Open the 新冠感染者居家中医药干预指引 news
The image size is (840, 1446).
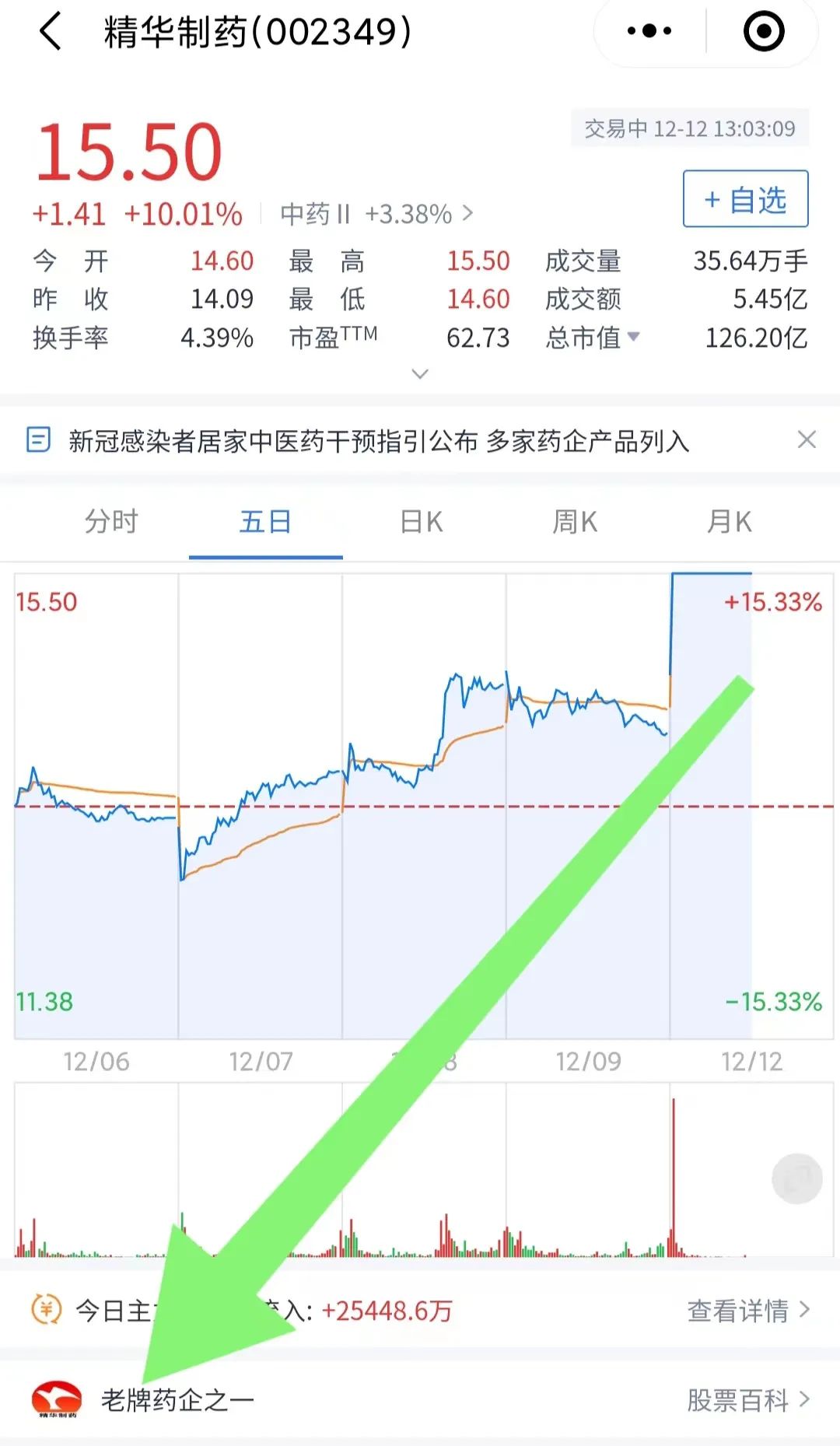pyautogui.click(x=378, y=441)
